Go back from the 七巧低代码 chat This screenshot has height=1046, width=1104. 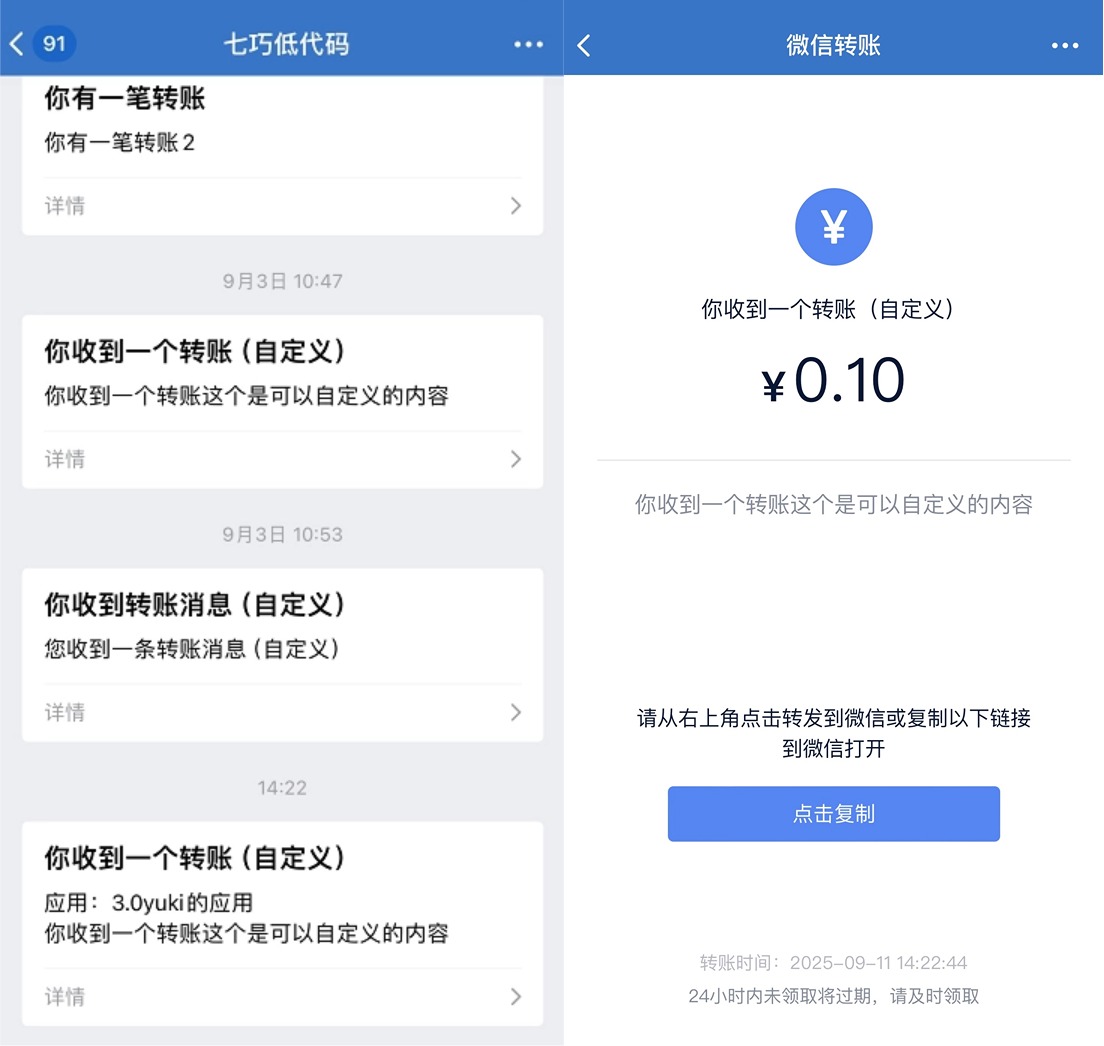pyautogui.click(x=18, y=44)
